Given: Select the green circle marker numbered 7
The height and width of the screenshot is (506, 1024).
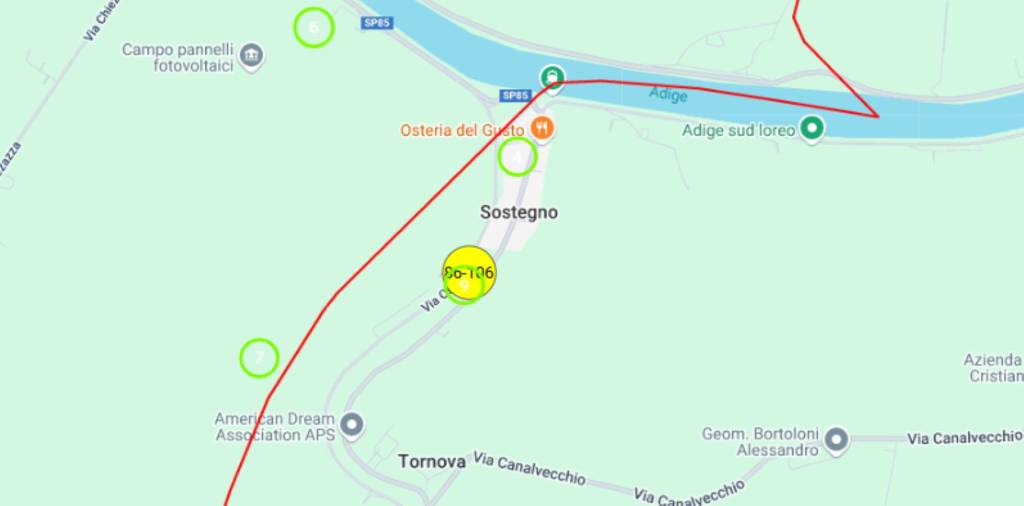Looking at the screenshot, I should pyautogui.click(x=259, y=358).
